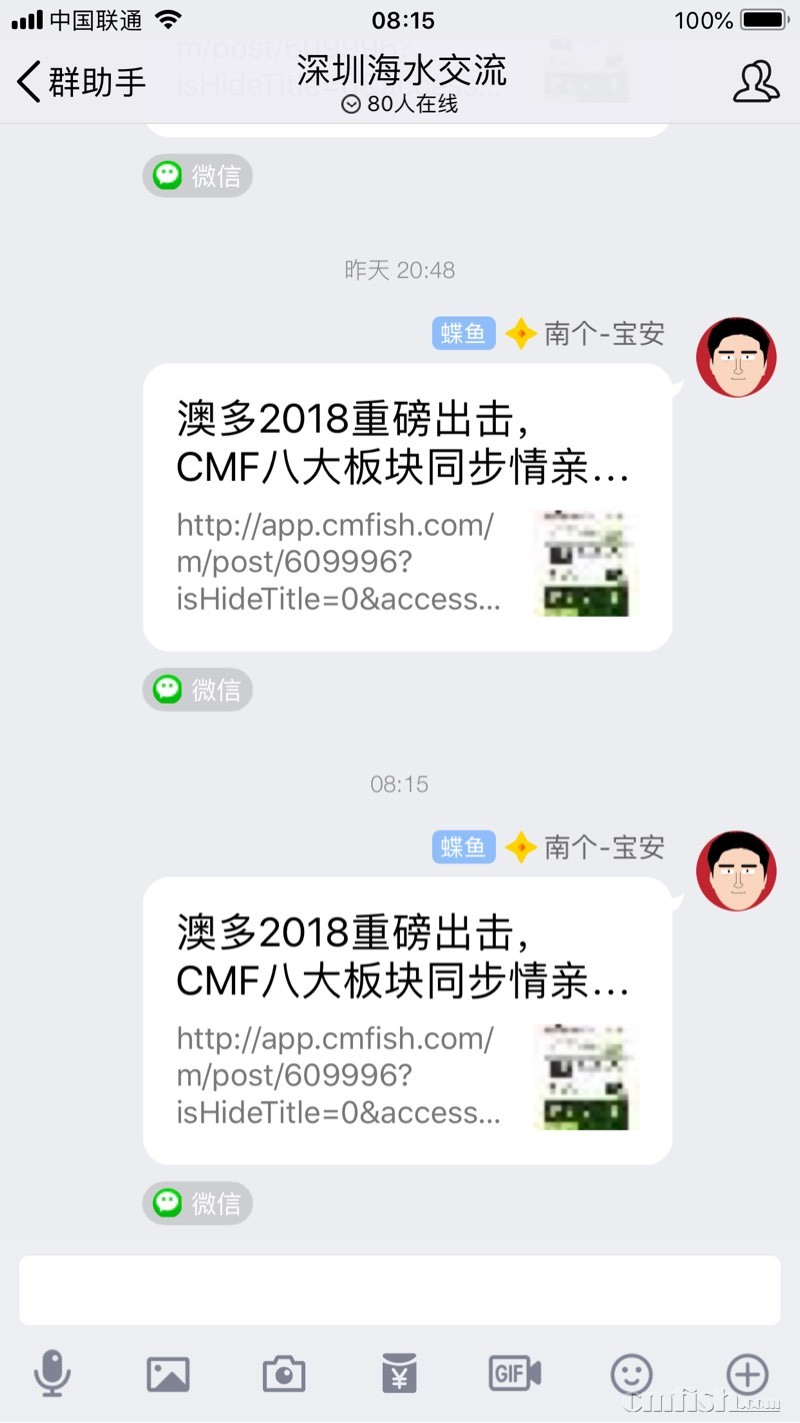Tap the 80人在线 status indicator
This screenshot has width=800, height=1423.
(411, 103)
